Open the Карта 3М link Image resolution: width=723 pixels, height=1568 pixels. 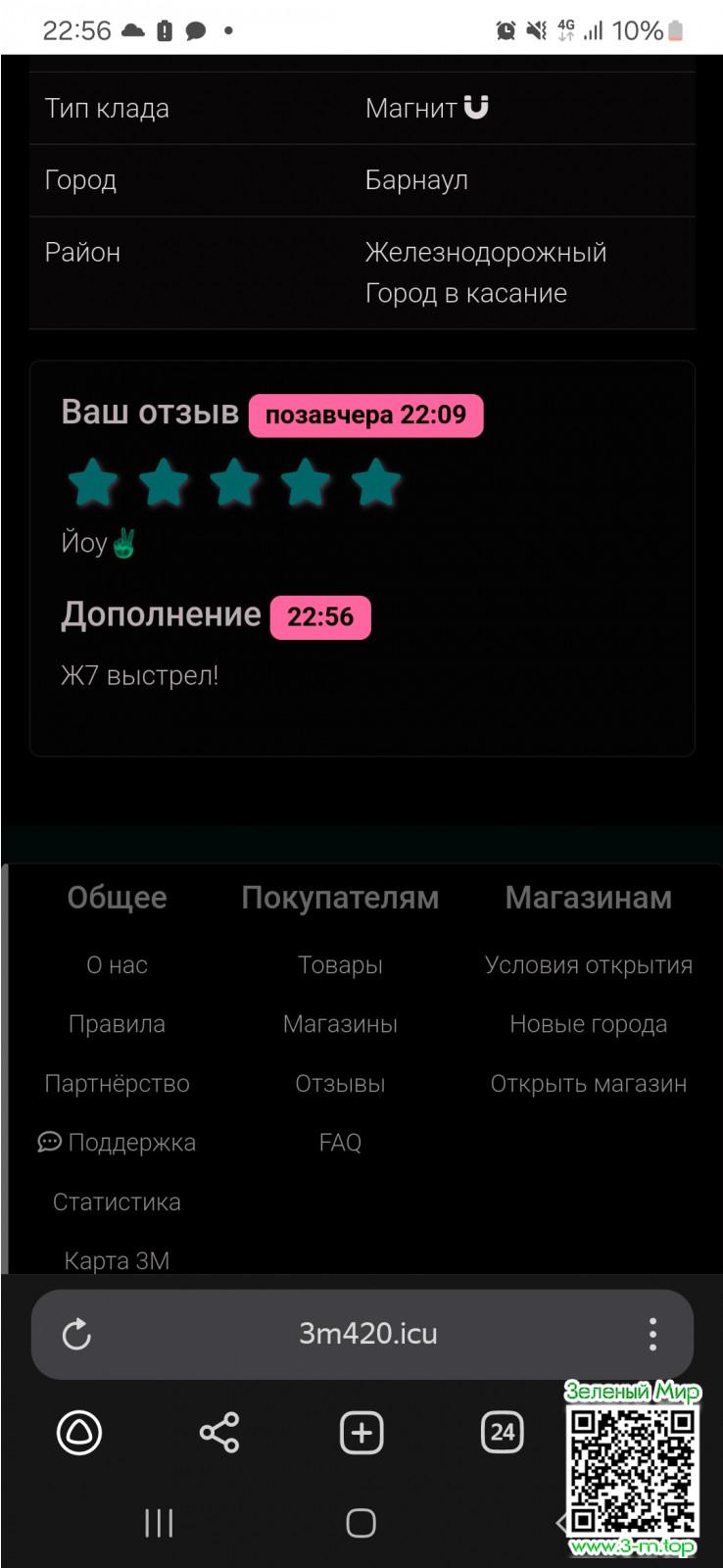point(117,1260)
